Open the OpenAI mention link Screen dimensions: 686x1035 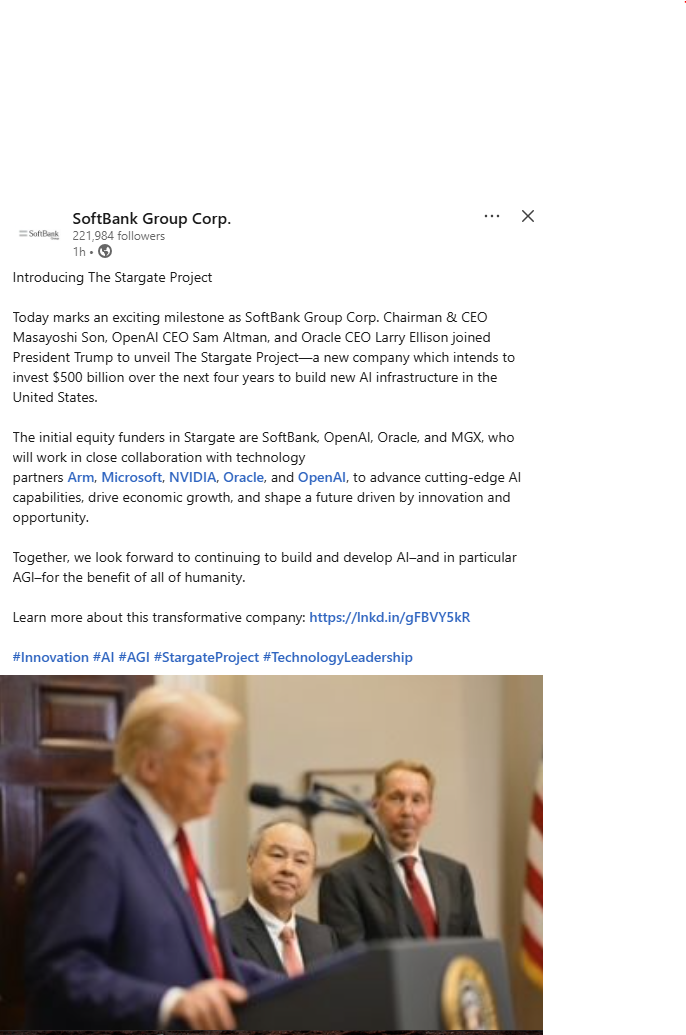[321, 478]
